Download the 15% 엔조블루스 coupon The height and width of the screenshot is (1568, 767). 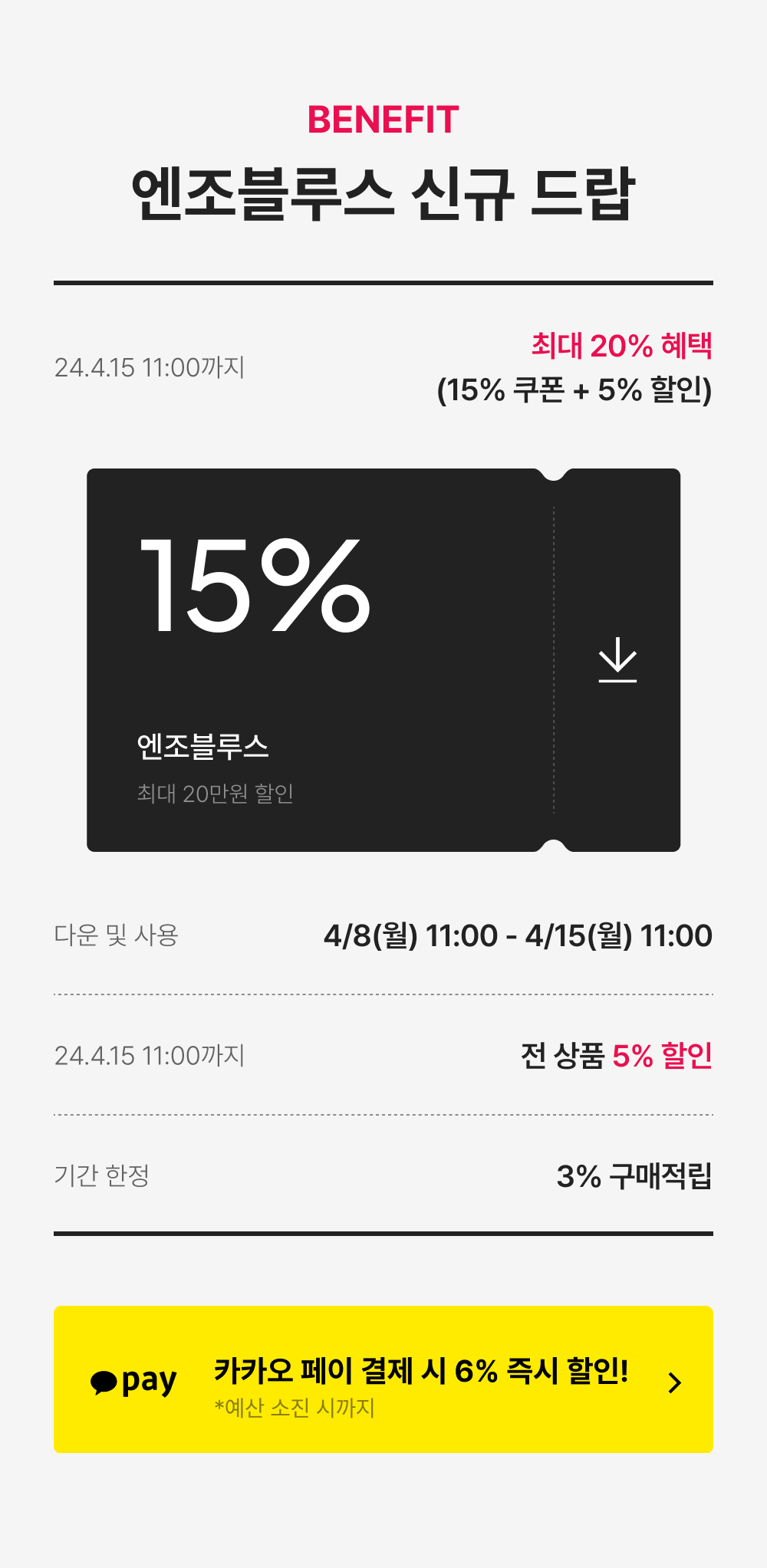click(617, 659)
